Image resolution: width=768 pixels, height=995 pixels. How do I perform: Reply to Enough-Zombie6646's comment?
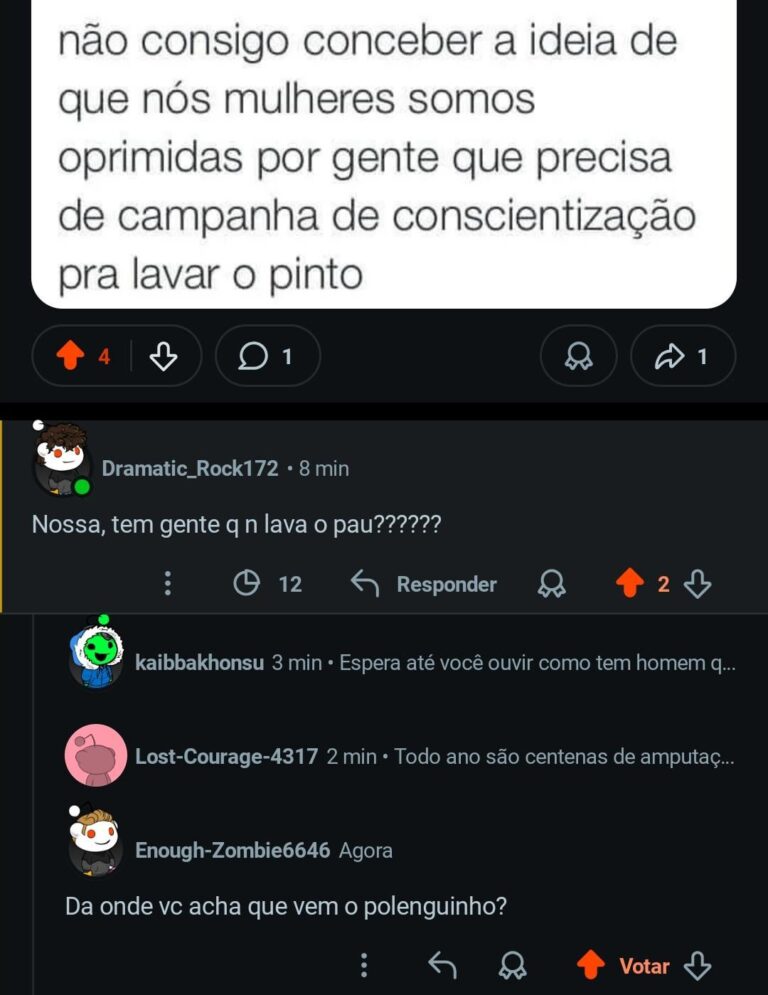[442, 966]
